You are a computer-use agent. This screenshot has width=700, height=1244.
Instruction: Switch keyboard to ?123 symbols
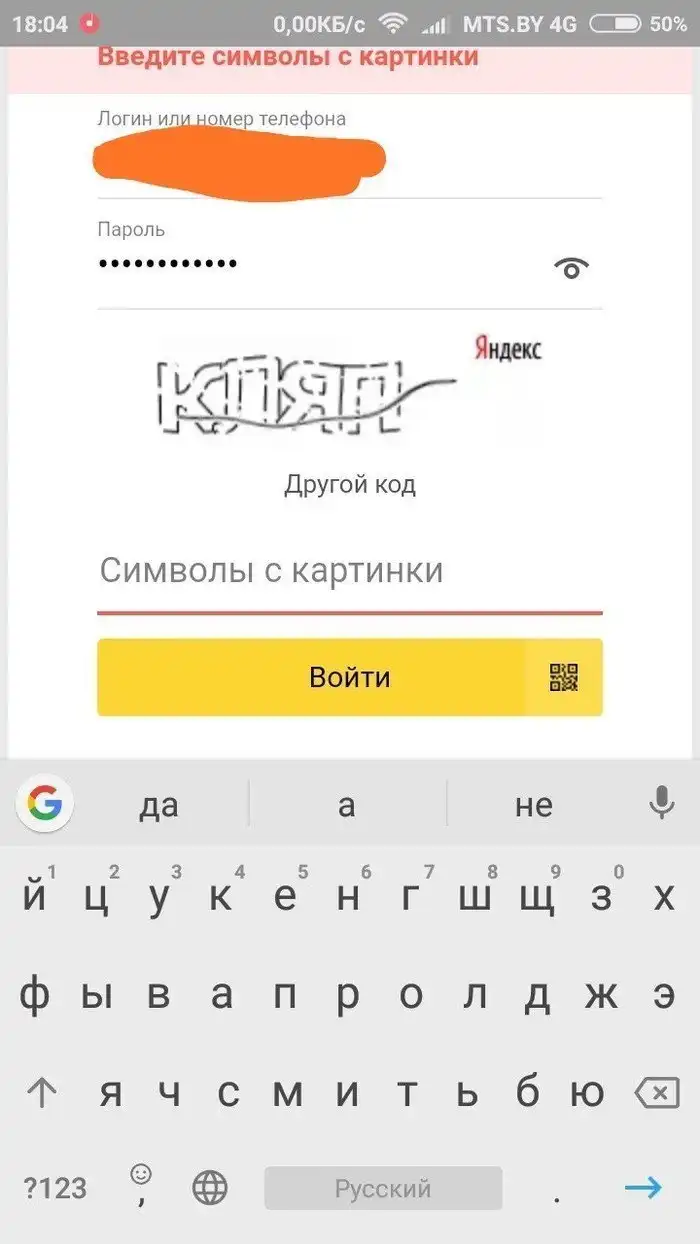click(x=55, y=1188)
